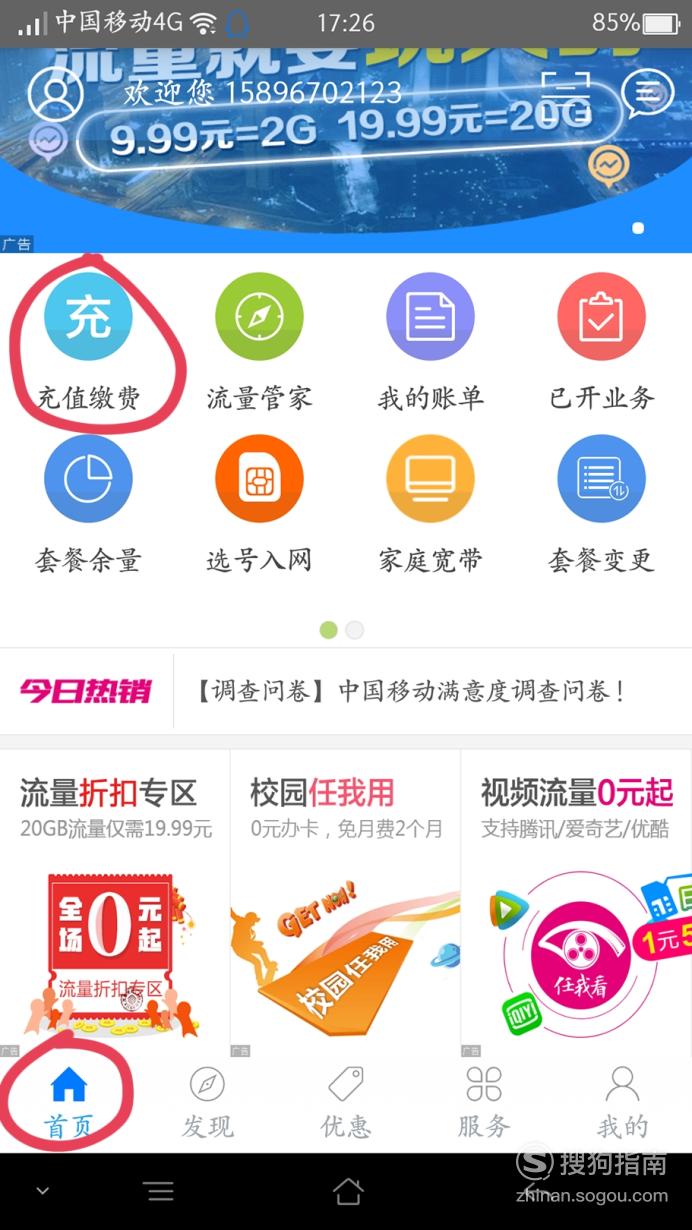Open the 调查问卷 satisfaction survey link
This screenshot has height=1230, width=692.
410,691
